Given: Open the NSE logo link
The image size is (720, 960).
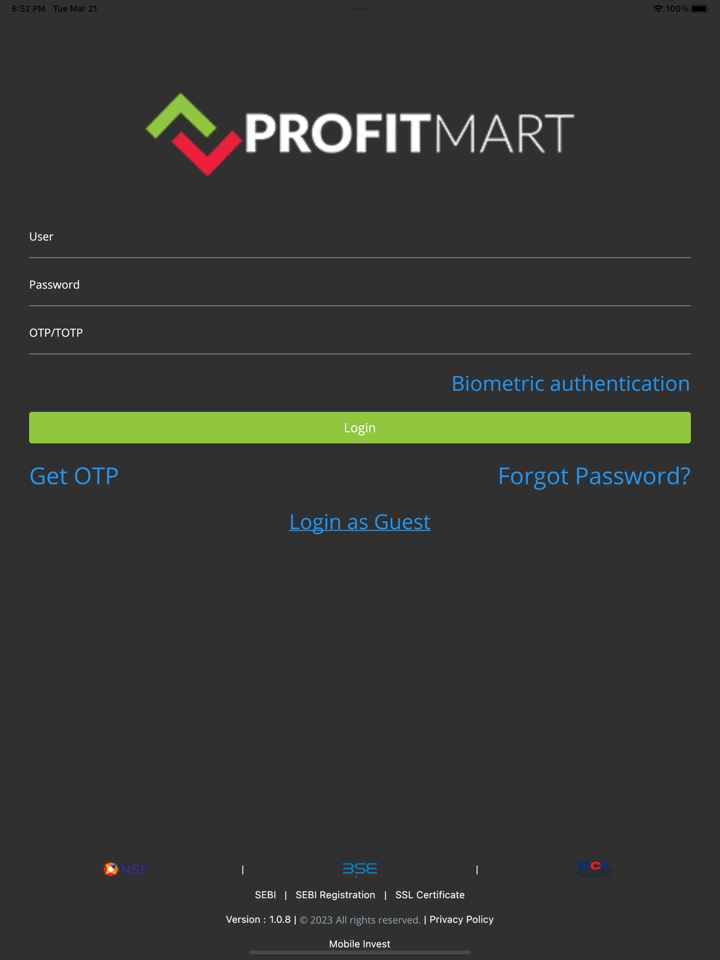Looking at the screenshot, I should tap(126, 869).
